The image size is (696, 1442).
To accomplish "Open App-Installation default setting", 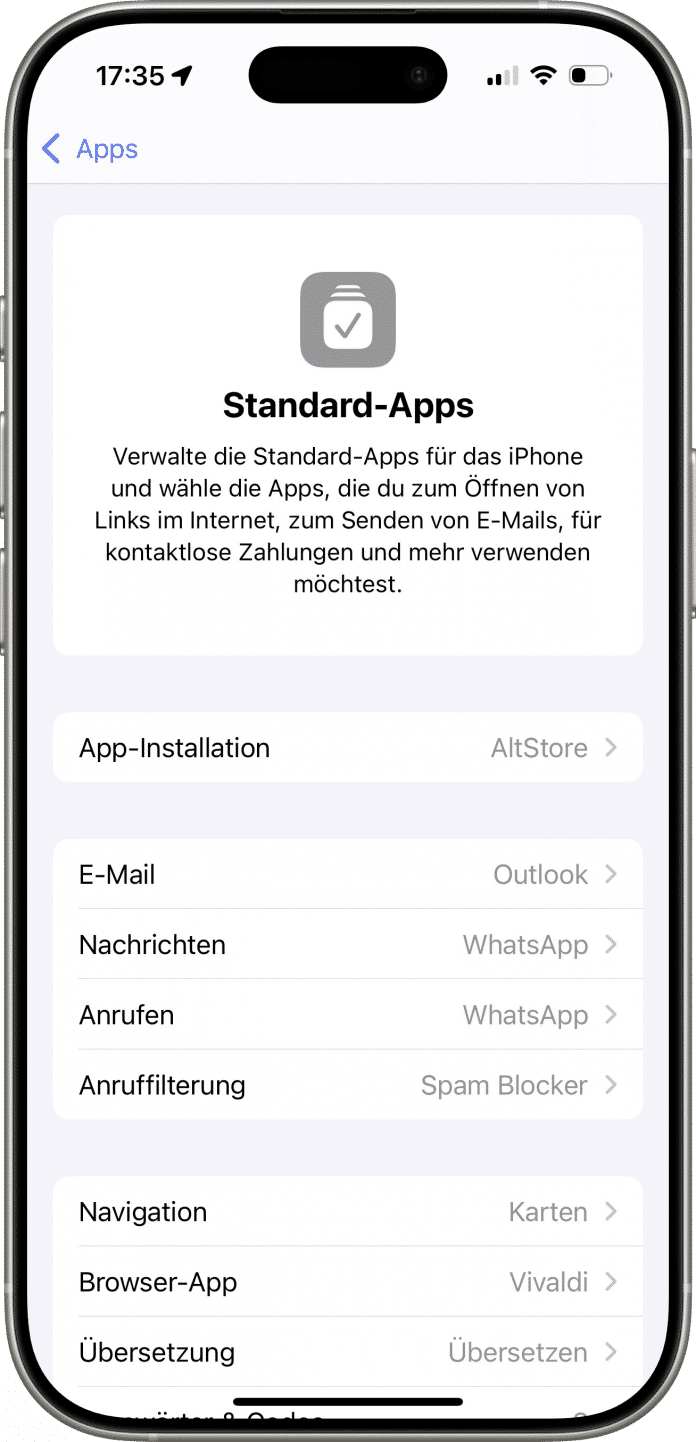I will click(347, 748).
